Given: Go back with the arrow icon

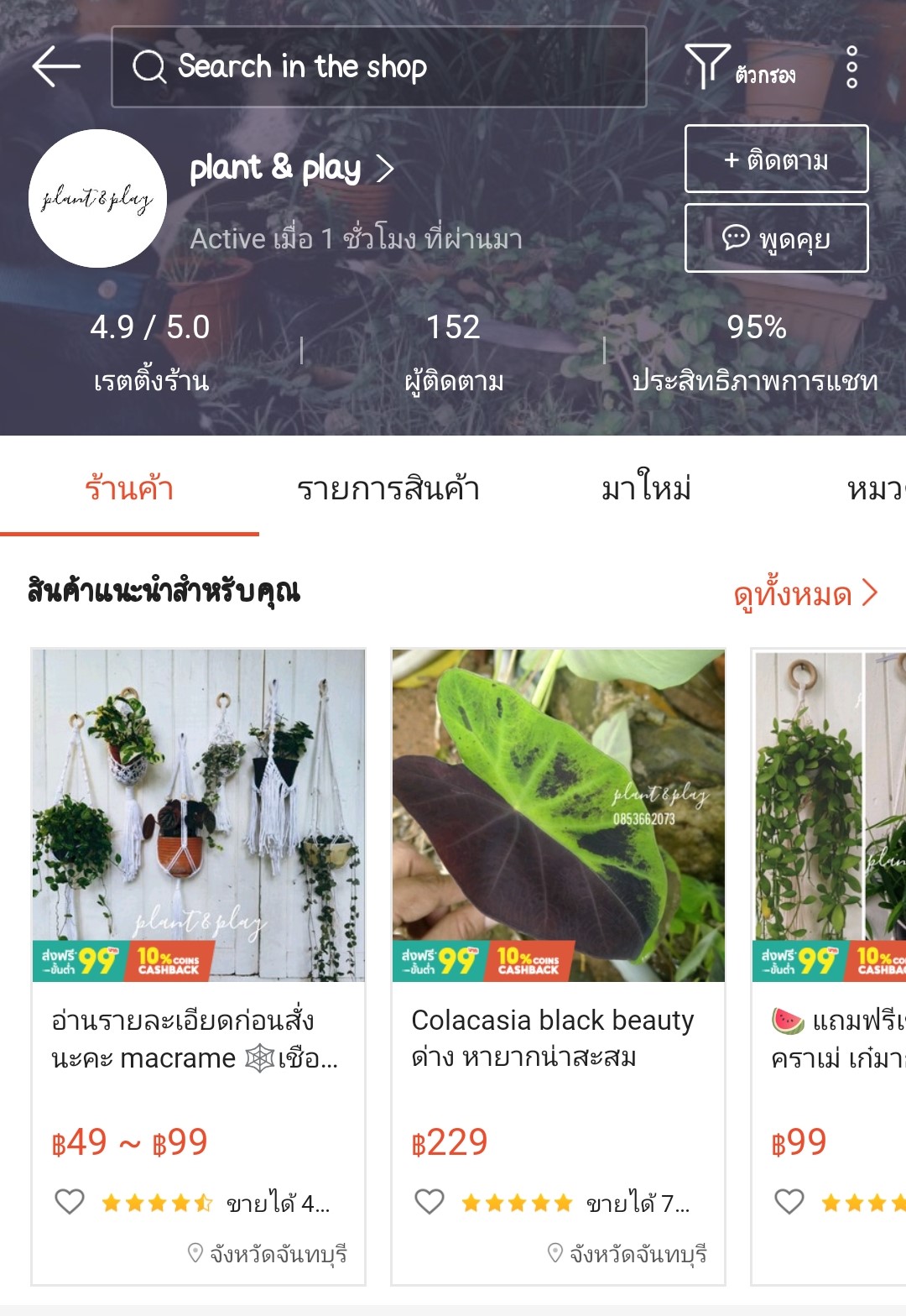Looking at the screenshot, I should click(56, 66).
